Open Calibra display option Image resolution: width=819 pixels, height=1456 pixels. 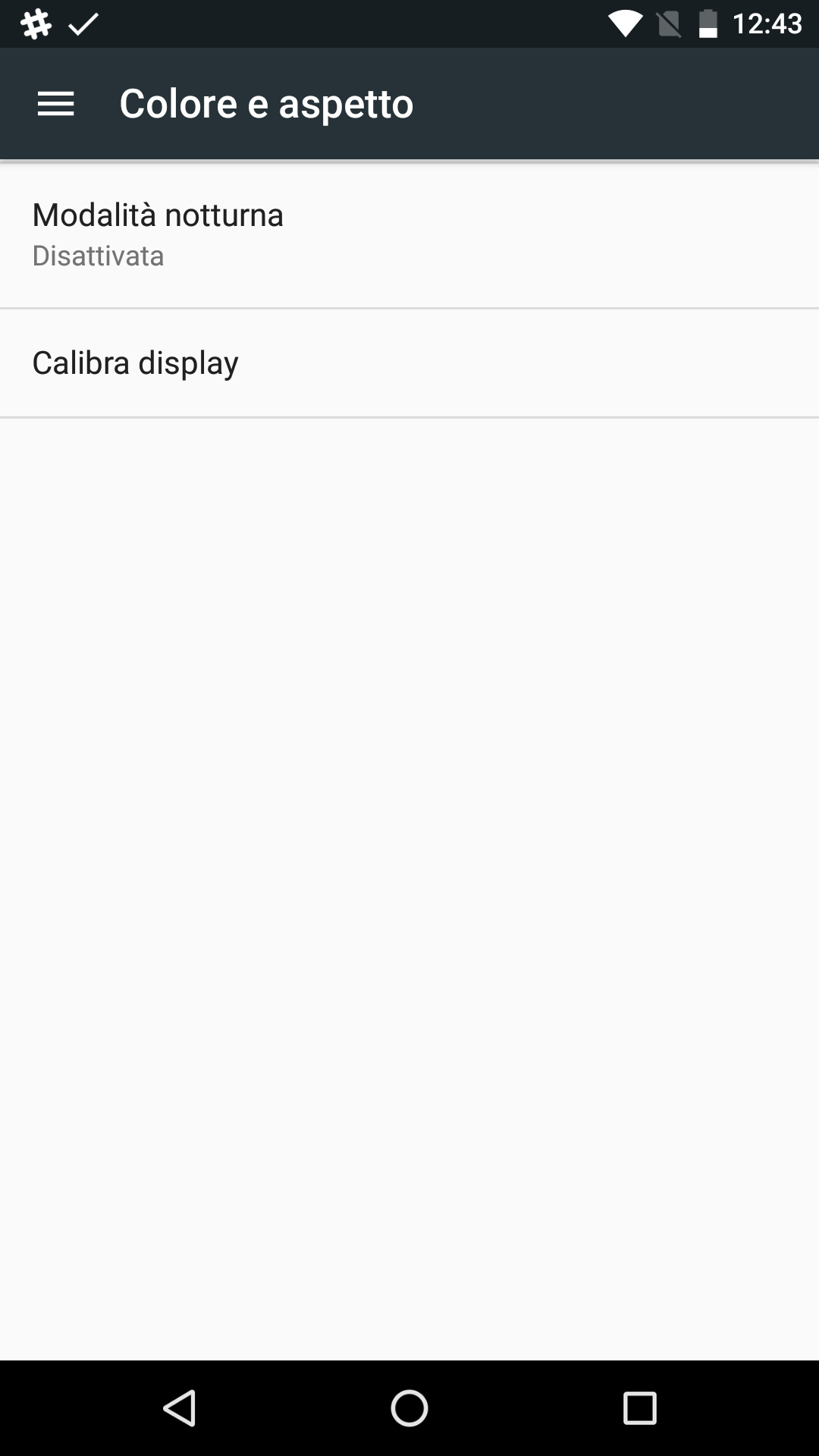(409, 363)
